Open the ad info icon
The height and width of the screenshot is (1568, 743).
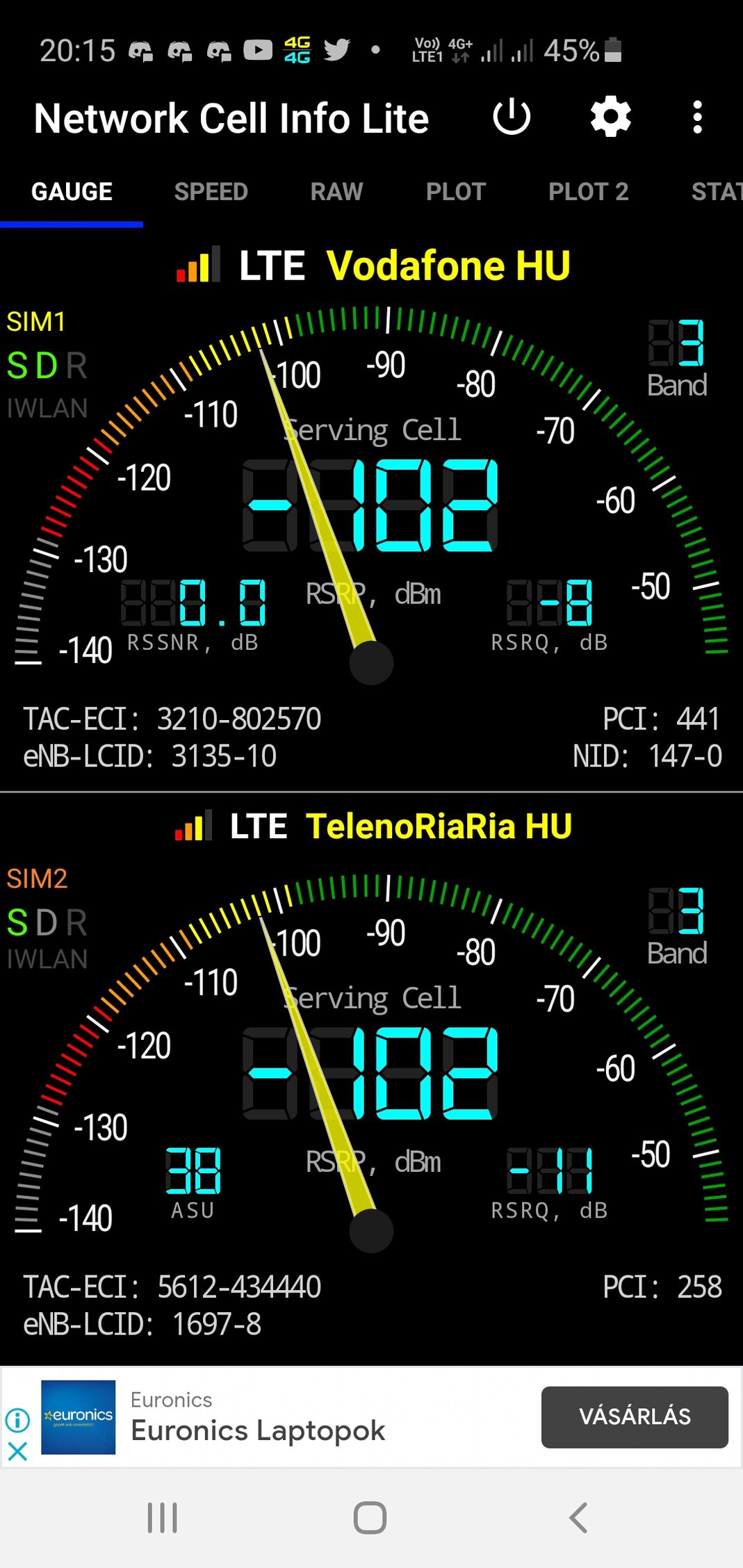pos(17,1419)
